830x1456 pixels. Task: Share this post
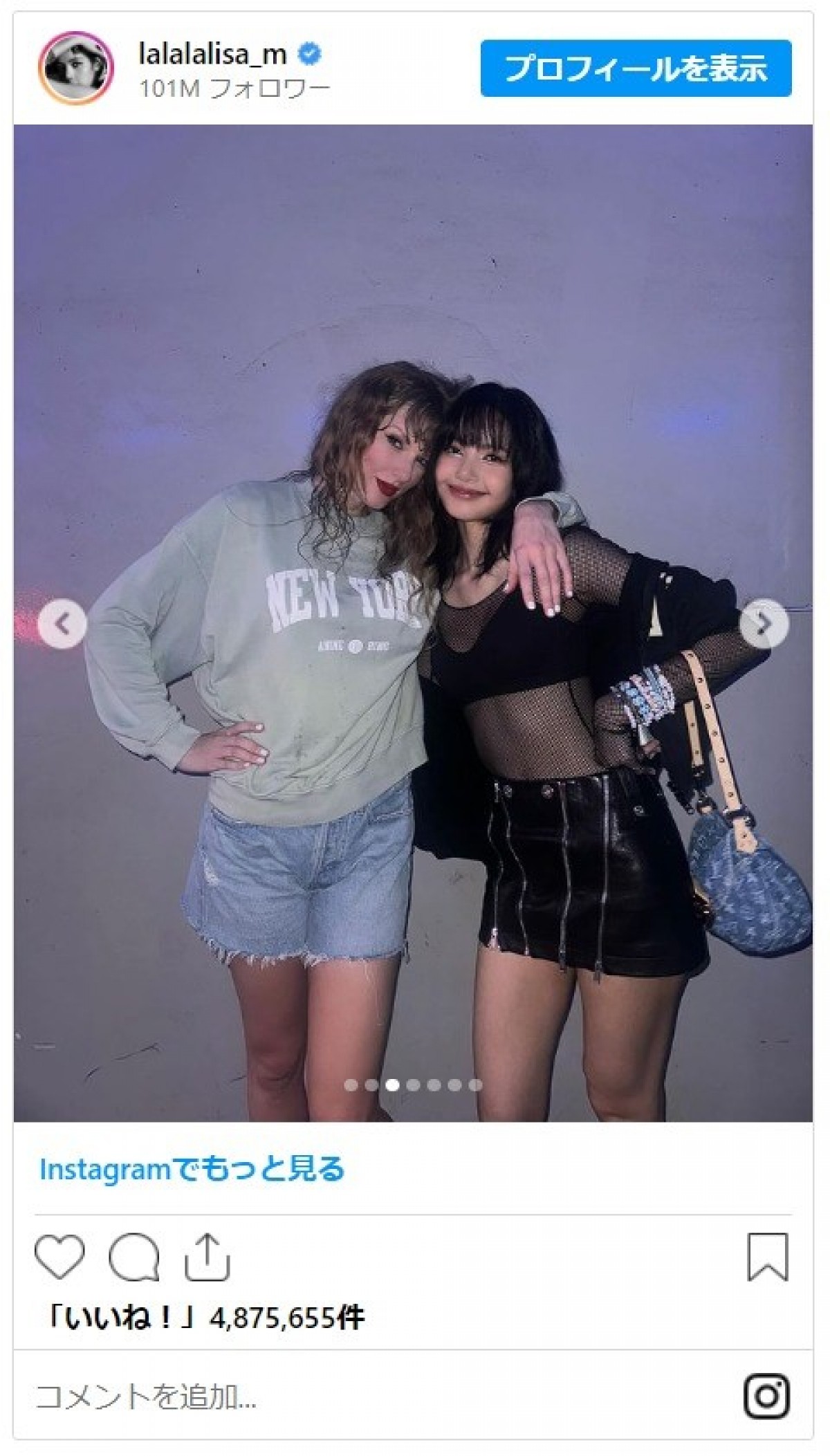[x=207, y=1257]
